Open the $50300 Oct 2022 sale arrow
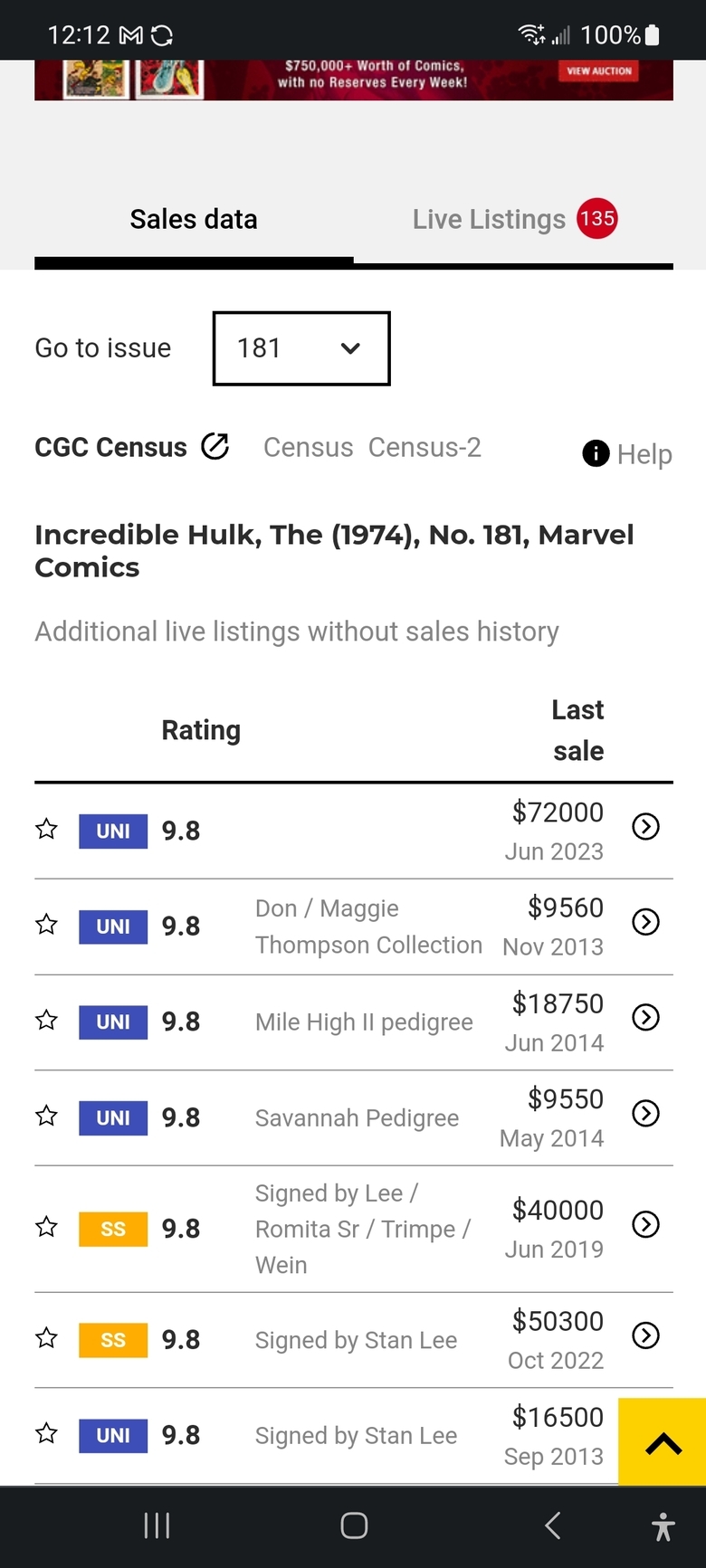This screenshot has width=706, height=1568. tap(645, 1335)
